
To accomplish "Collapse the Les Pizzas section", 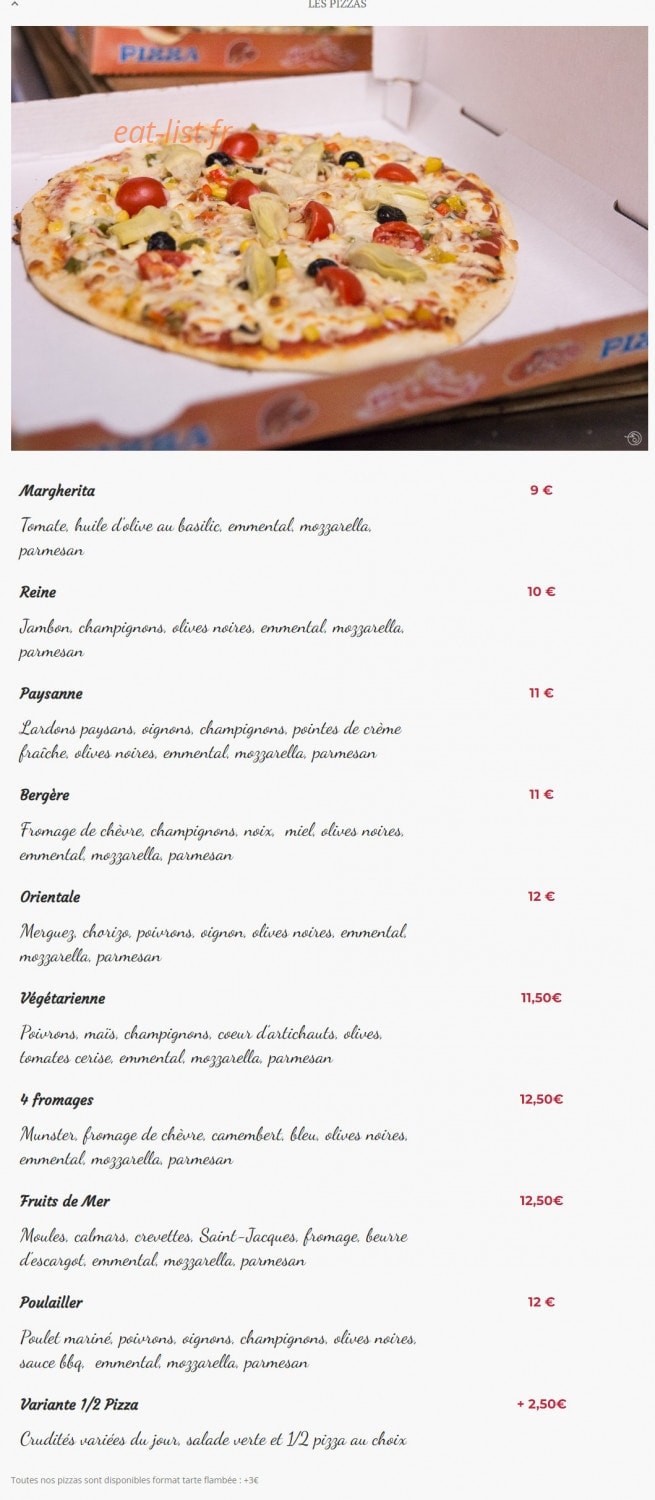I will (x=14, y=4).
